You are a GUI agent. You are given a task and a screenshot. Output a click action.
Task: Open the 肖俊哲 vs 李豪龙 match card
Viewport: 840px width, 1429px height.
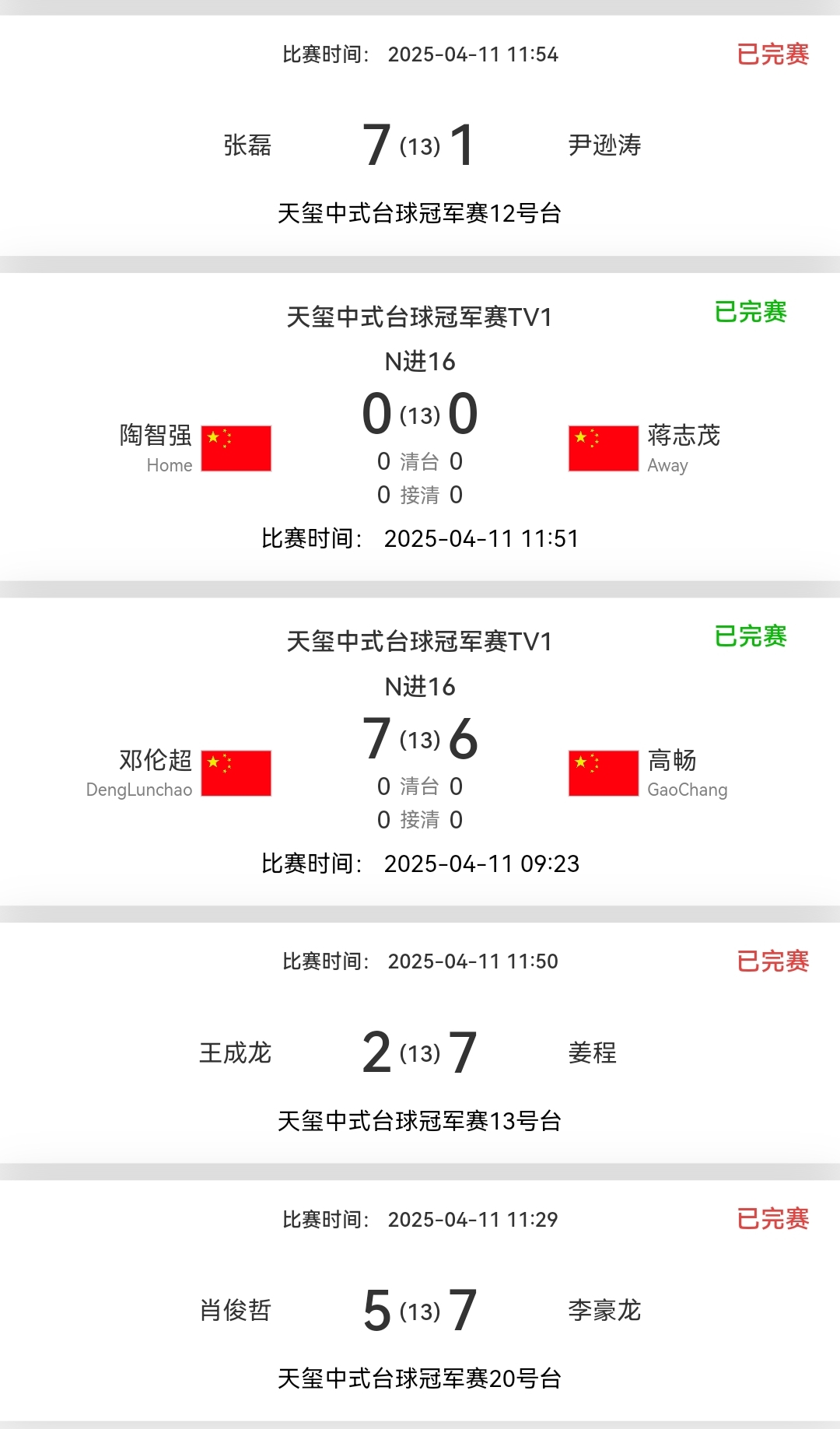pyautogui.click(x=420, y=1309)
